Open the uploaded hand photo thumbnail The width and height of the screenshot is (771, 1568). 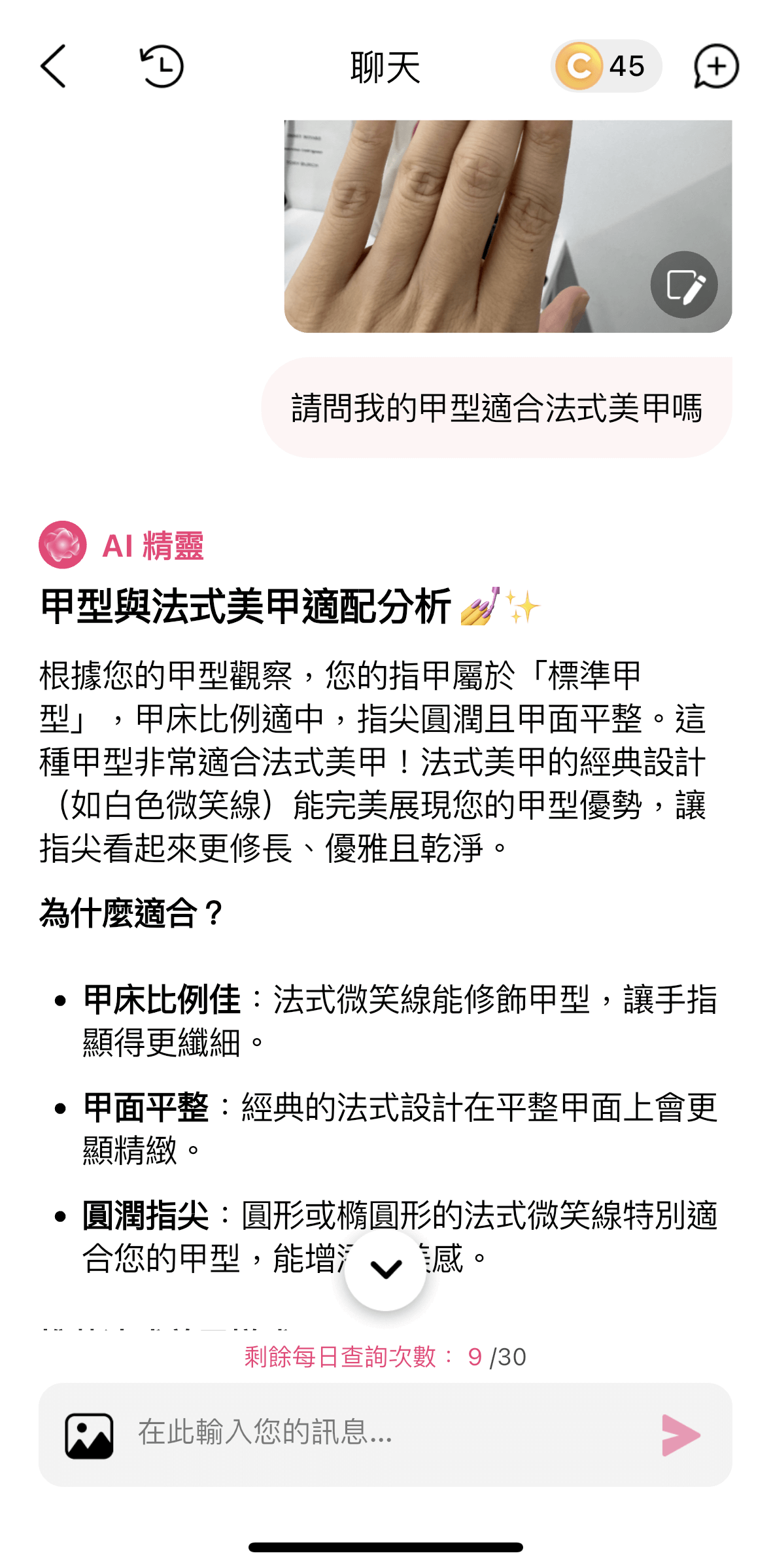[458, 216]
